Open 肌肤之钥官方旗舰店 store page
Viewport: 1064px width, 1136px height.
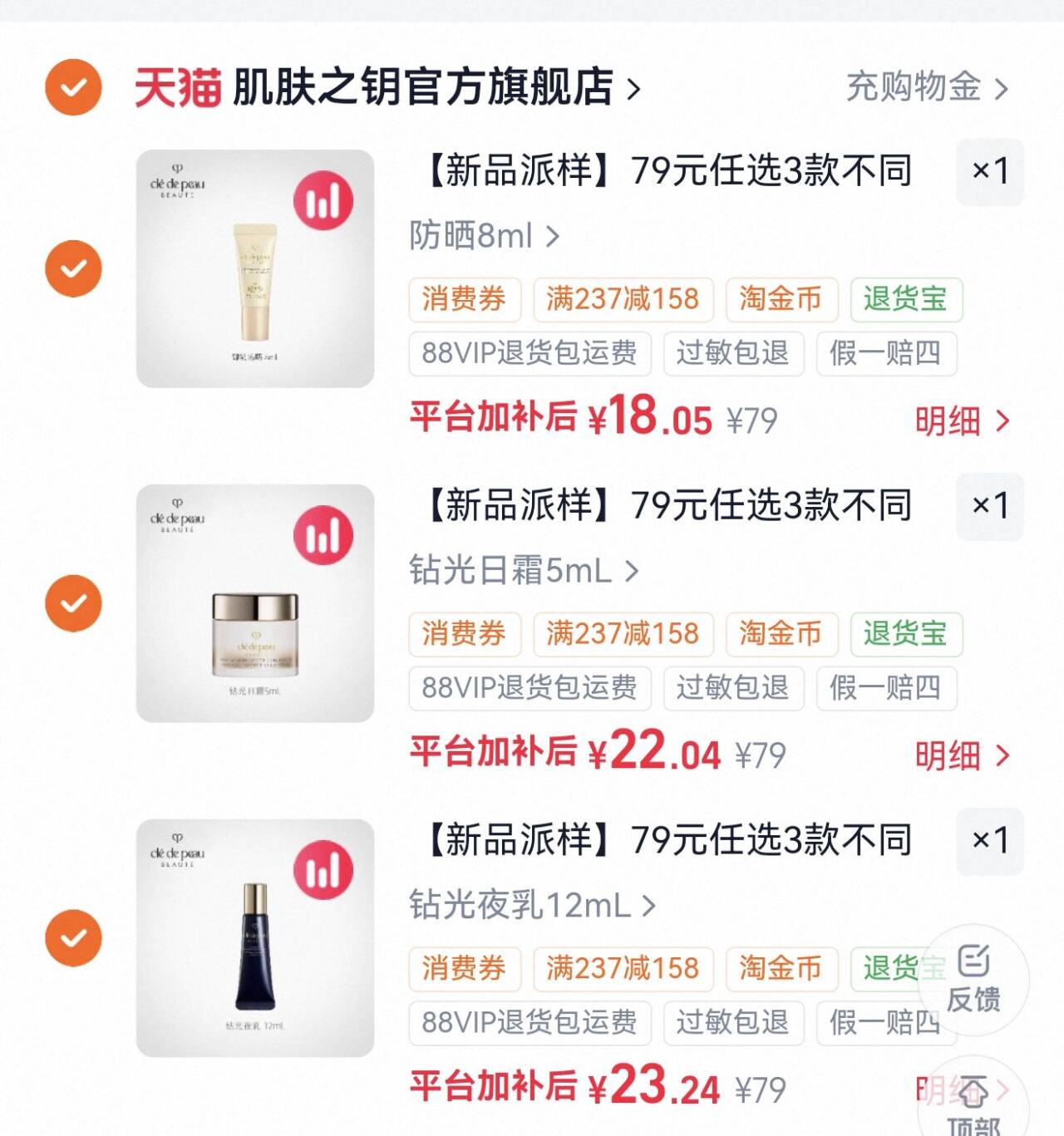(x=387, y=87)
